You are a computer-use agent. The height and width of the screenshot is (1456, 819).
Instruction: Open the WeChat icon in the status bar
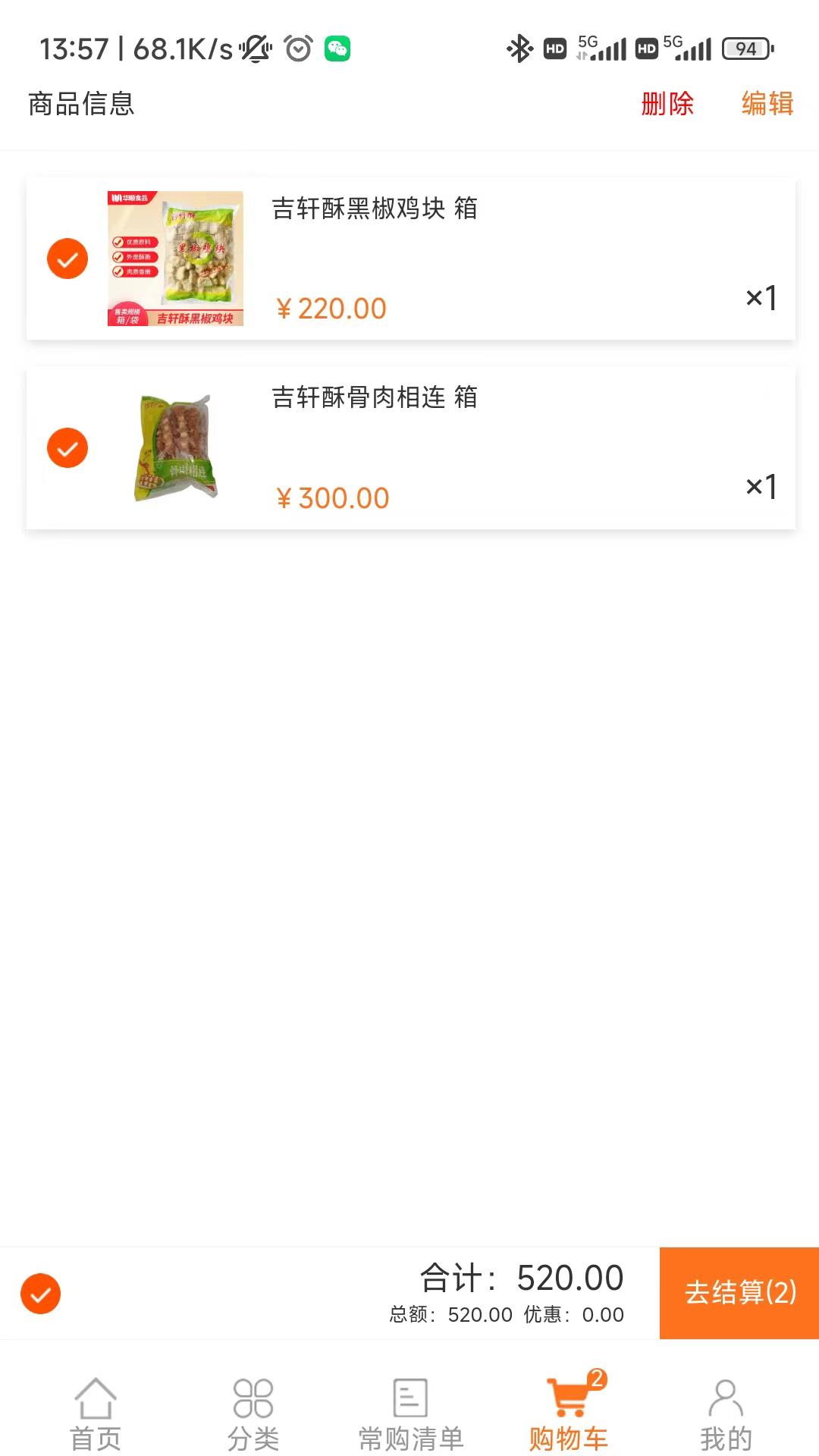337,47
